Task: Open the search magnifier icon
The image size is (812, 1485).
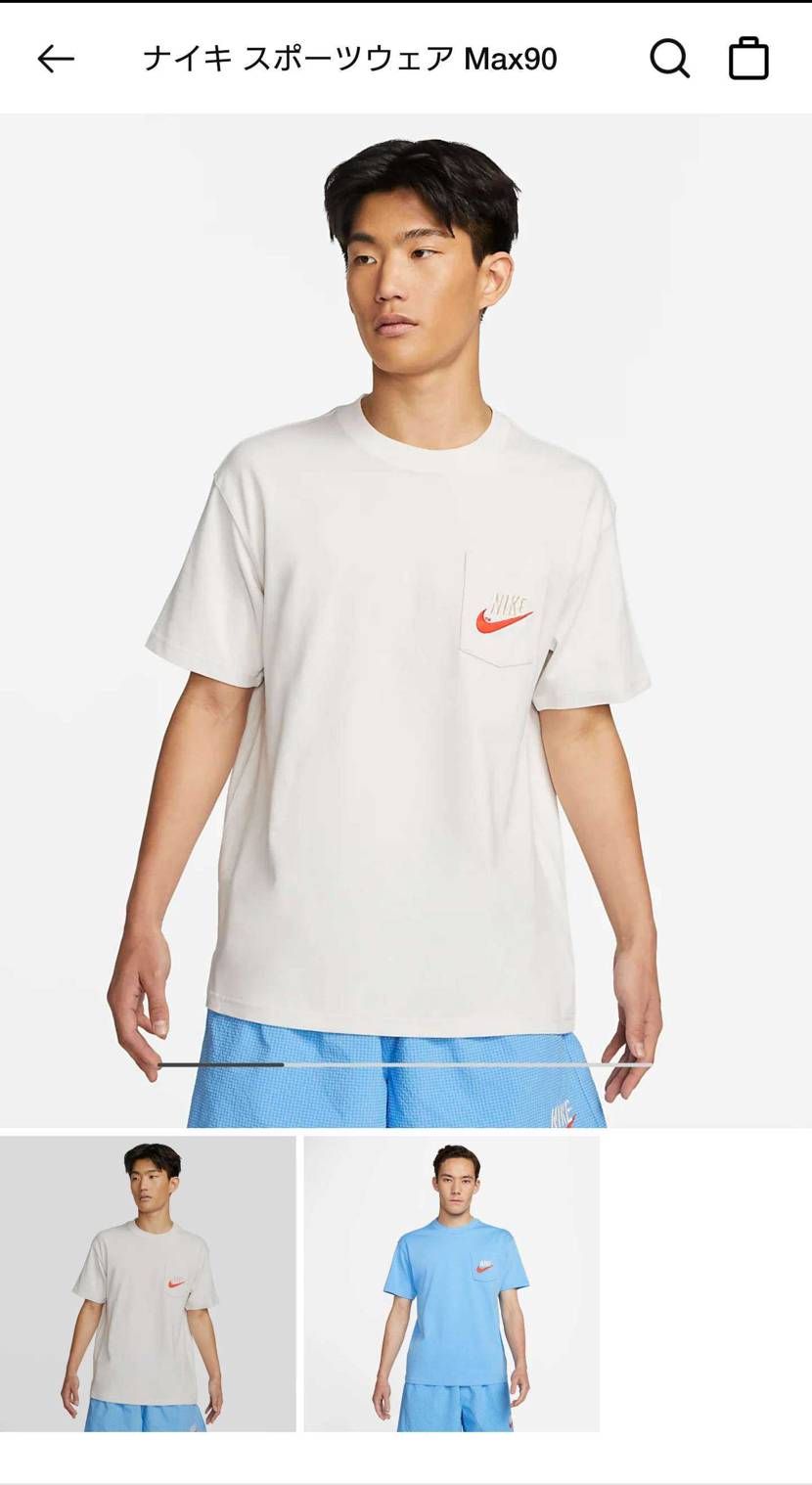Action: pos(670,59)
